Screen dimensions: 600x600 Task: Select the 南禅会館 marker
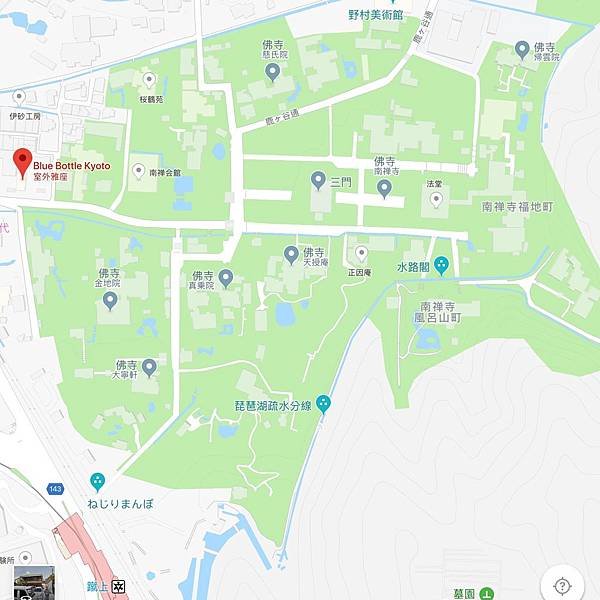[138, 171]
